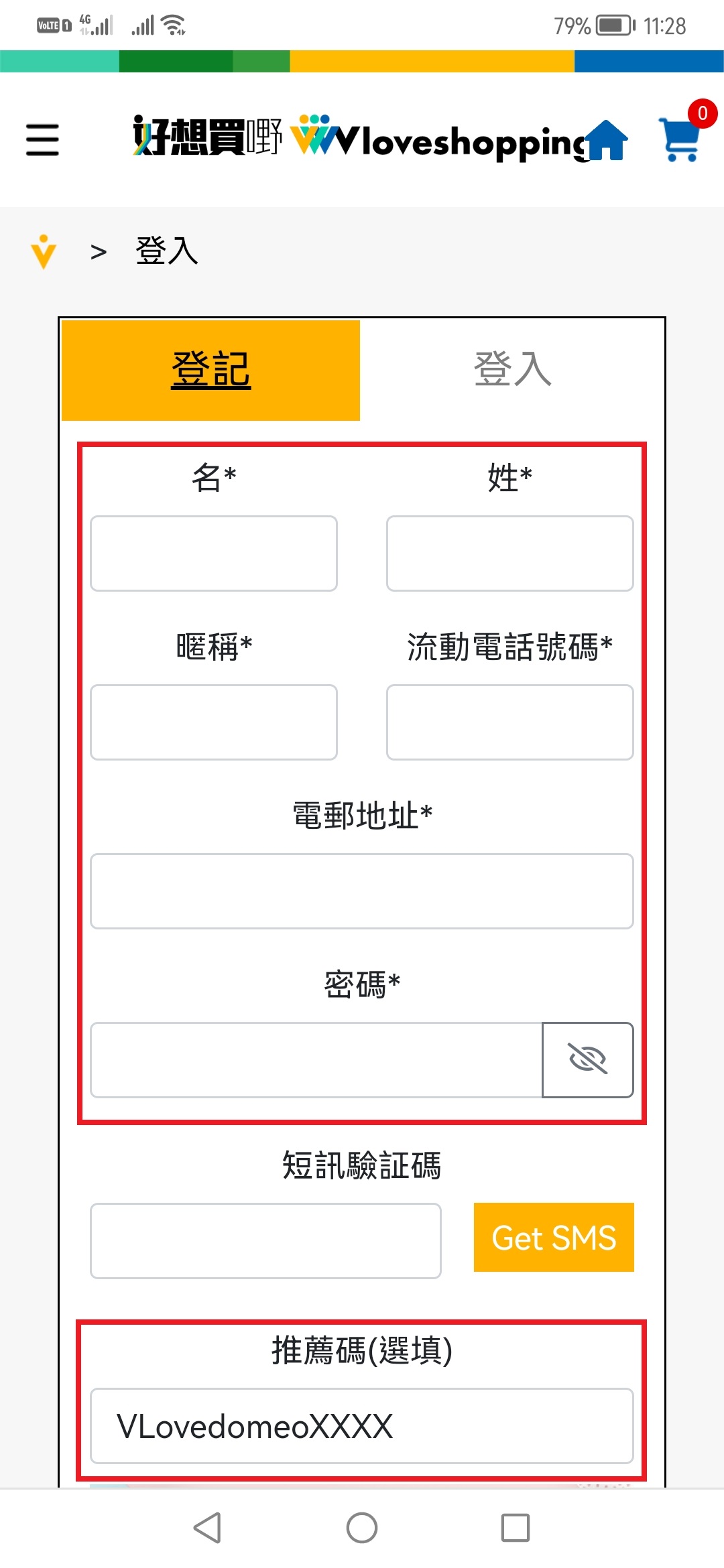Switch to the 登入 login tab
This screenshot has width=724, height=1568.
[x=512, y=370]
